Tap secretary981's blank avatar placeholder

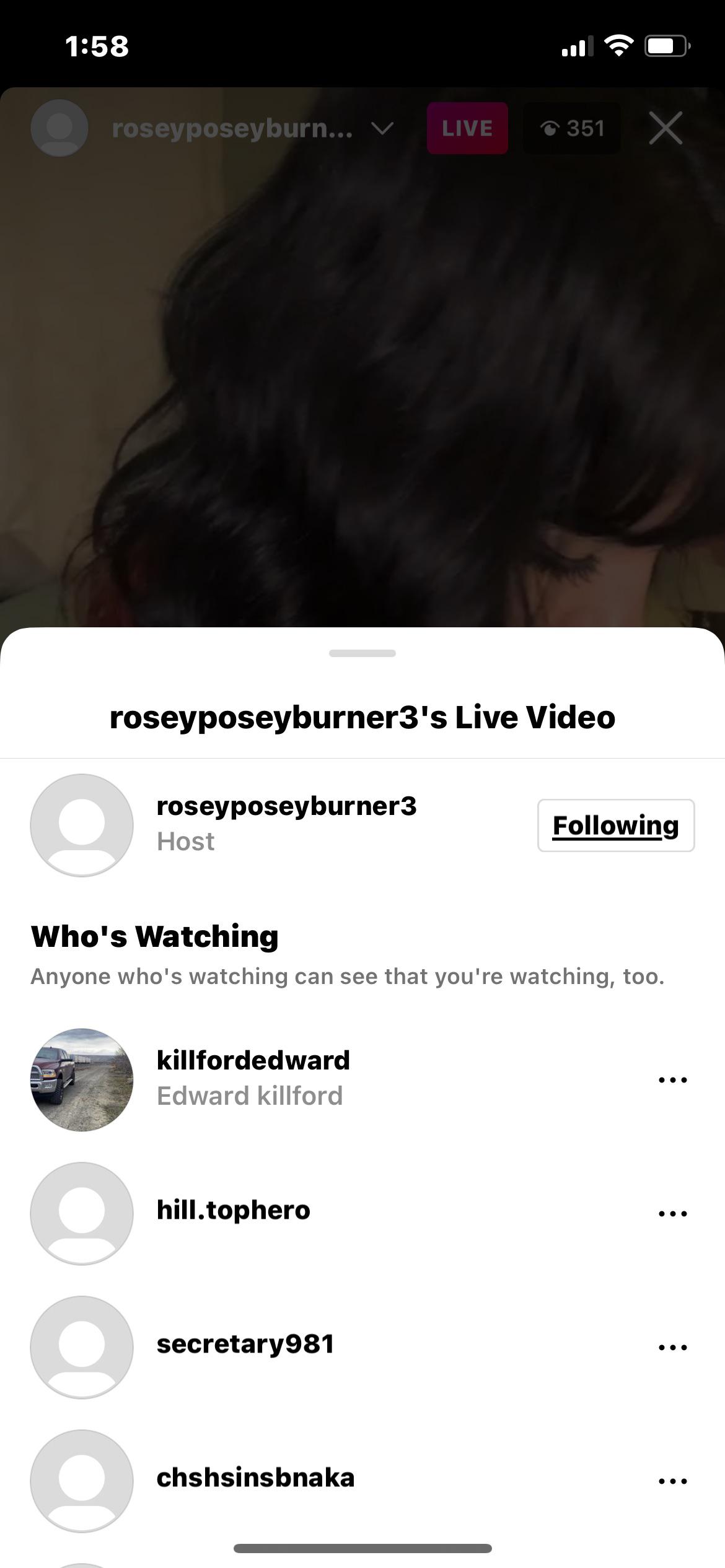[81, 1346]
